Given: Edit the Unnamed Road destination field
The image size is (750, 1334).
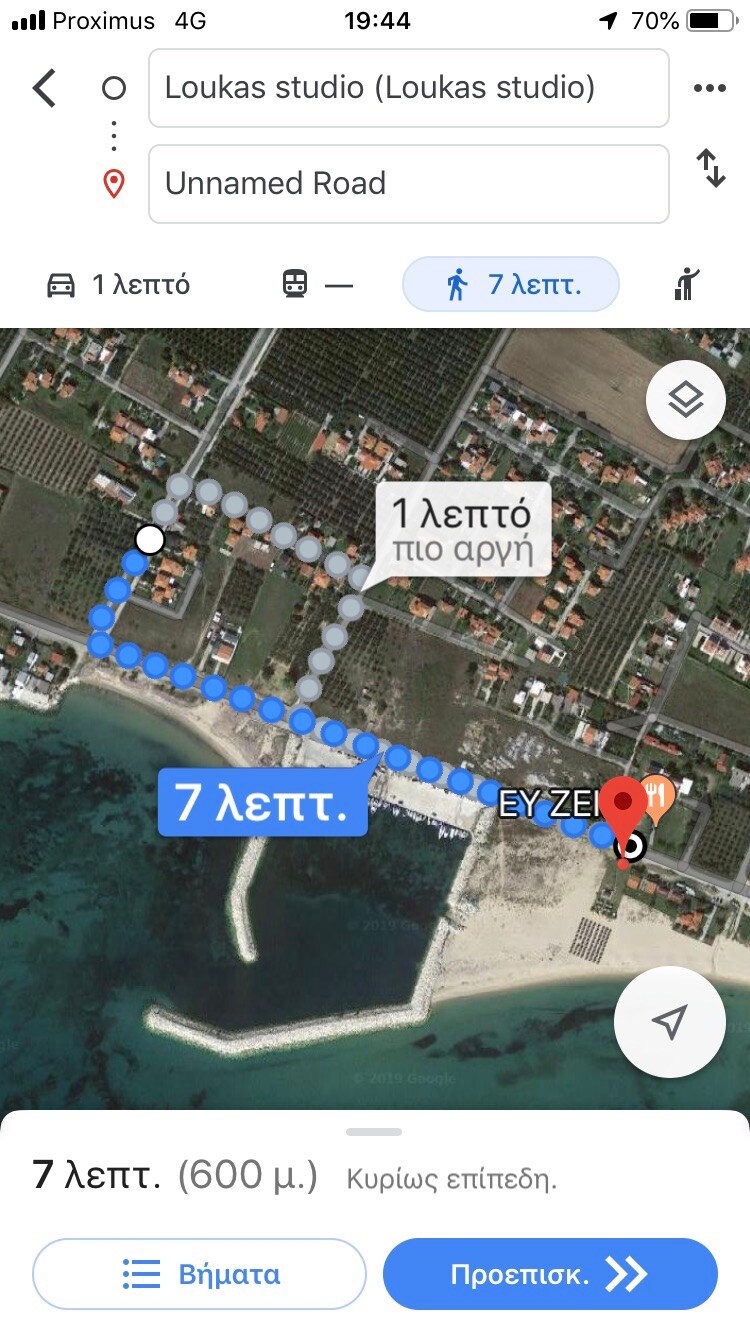Looking at the screenshot, I should pos(408,184).
